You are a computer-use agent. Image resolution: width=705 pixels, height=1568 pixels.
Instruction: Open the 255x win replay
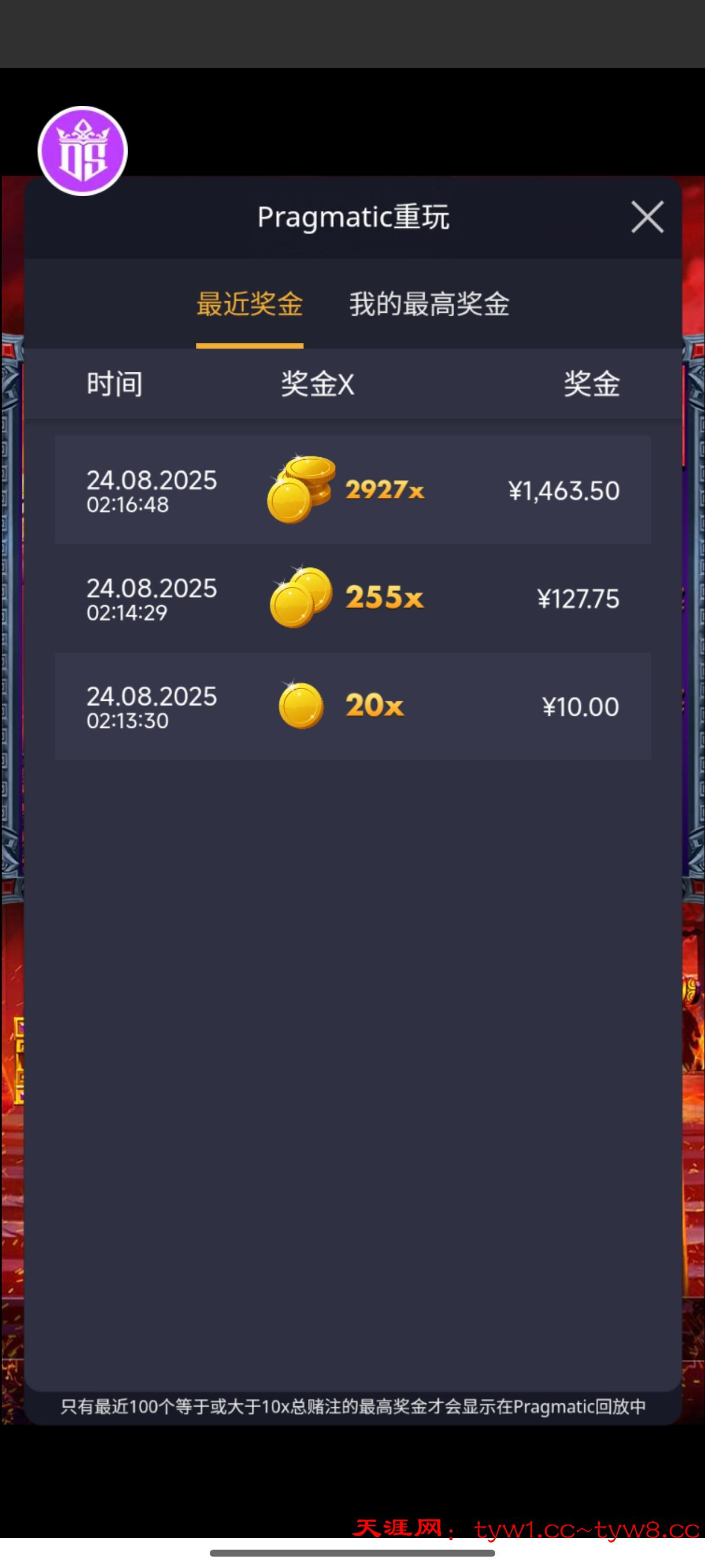[353, 598]
